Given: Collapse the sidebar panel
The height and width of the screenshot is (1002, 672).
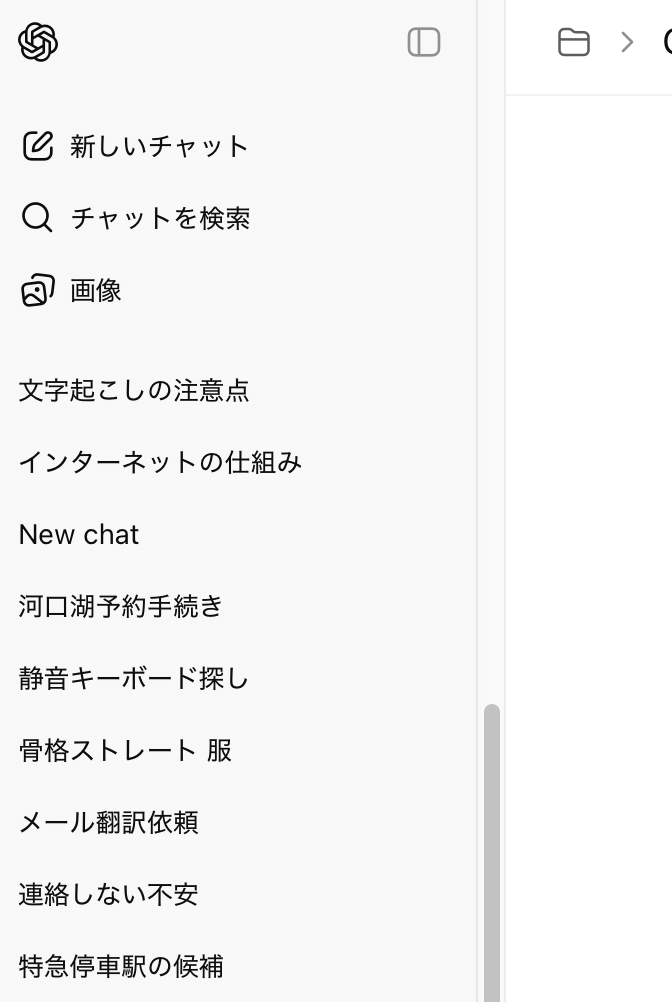Looking at the screenshot, I should point(424,42).
